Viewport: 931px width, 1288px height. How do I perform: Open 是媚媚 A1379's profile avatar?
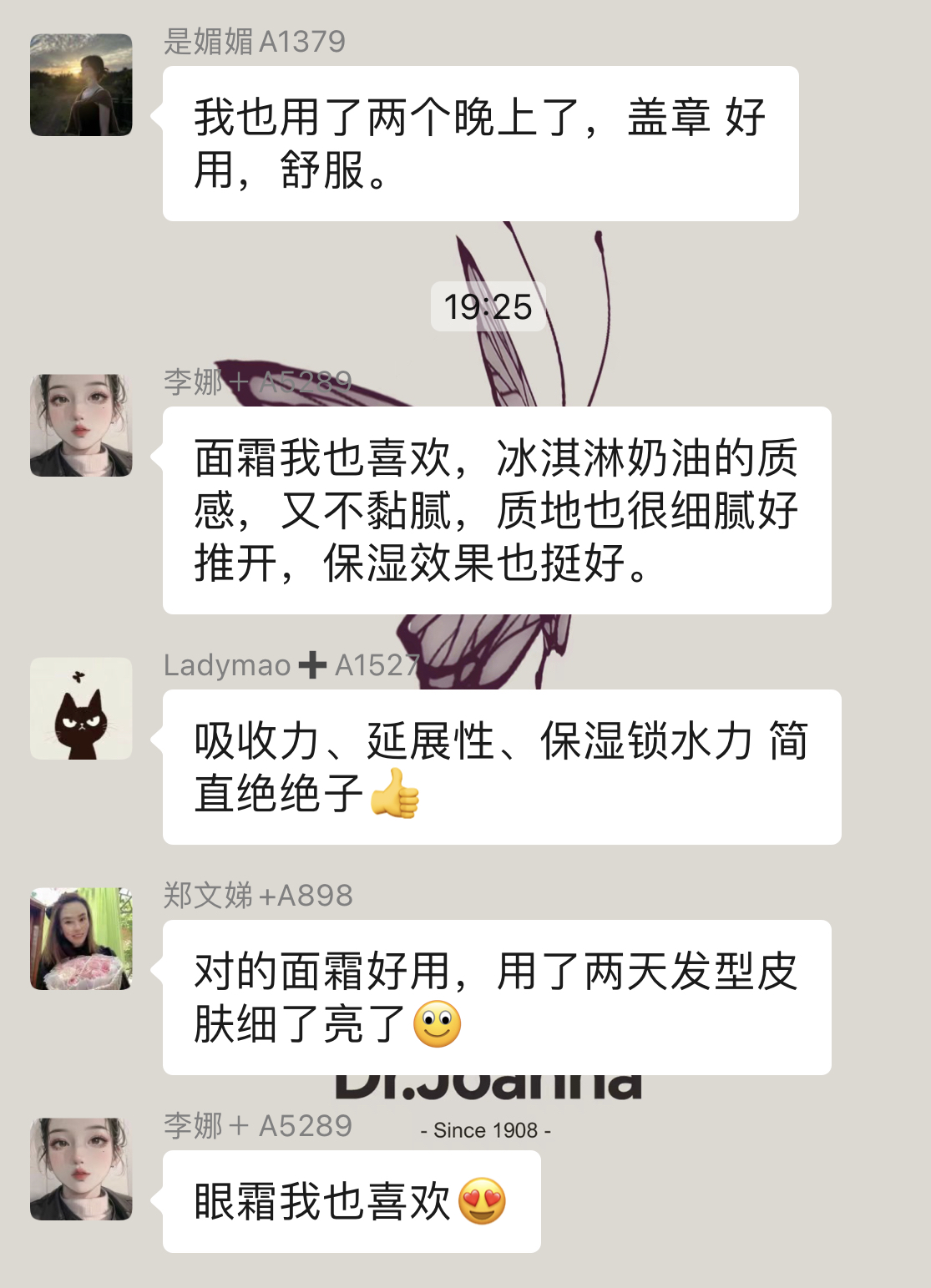click(x=81, y=85)
